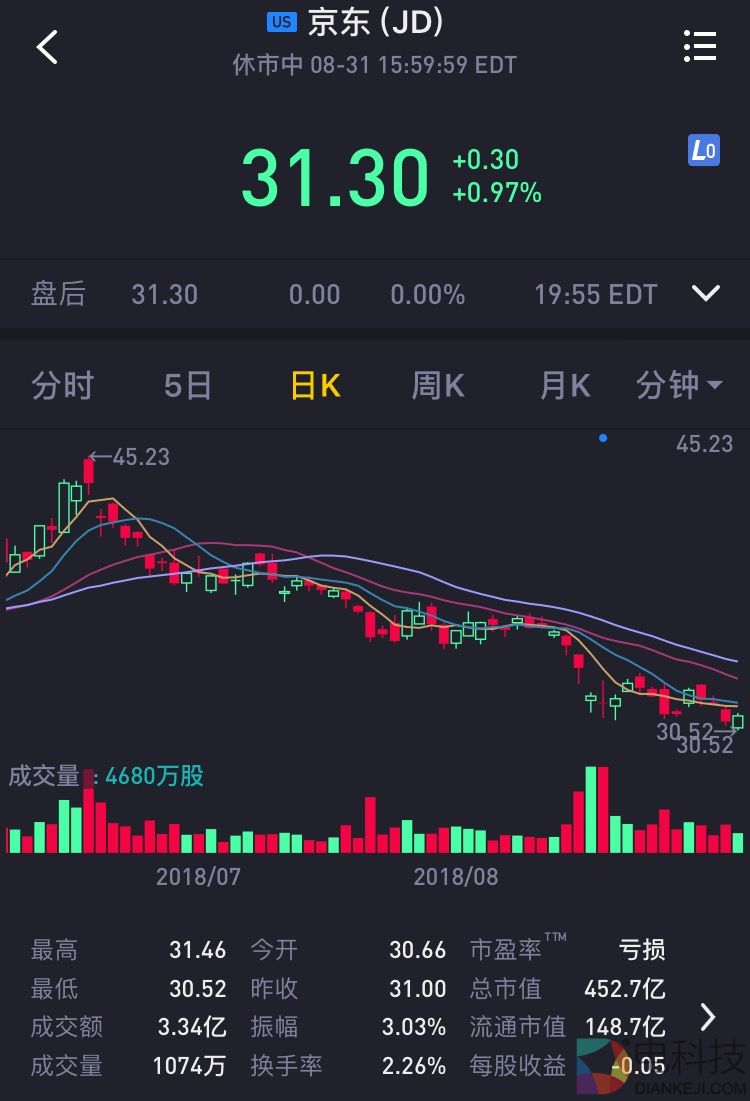Tap the US market badge beside 京东 (JD)
750x1101 pixels.
tap(281, 21)
